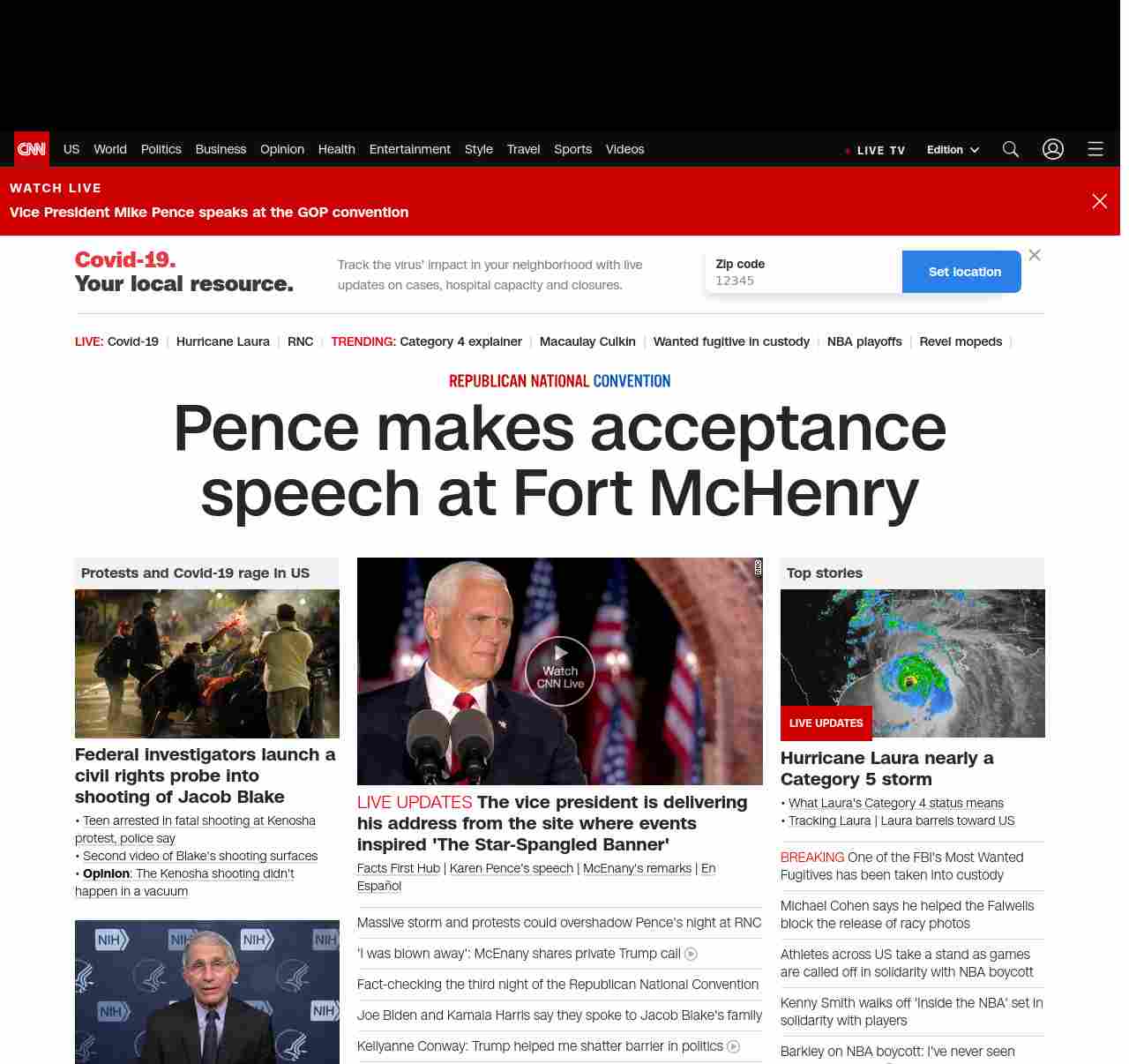Open trending topic Macaulay Culkin
1129x1064 pixels.
(587, 341)
